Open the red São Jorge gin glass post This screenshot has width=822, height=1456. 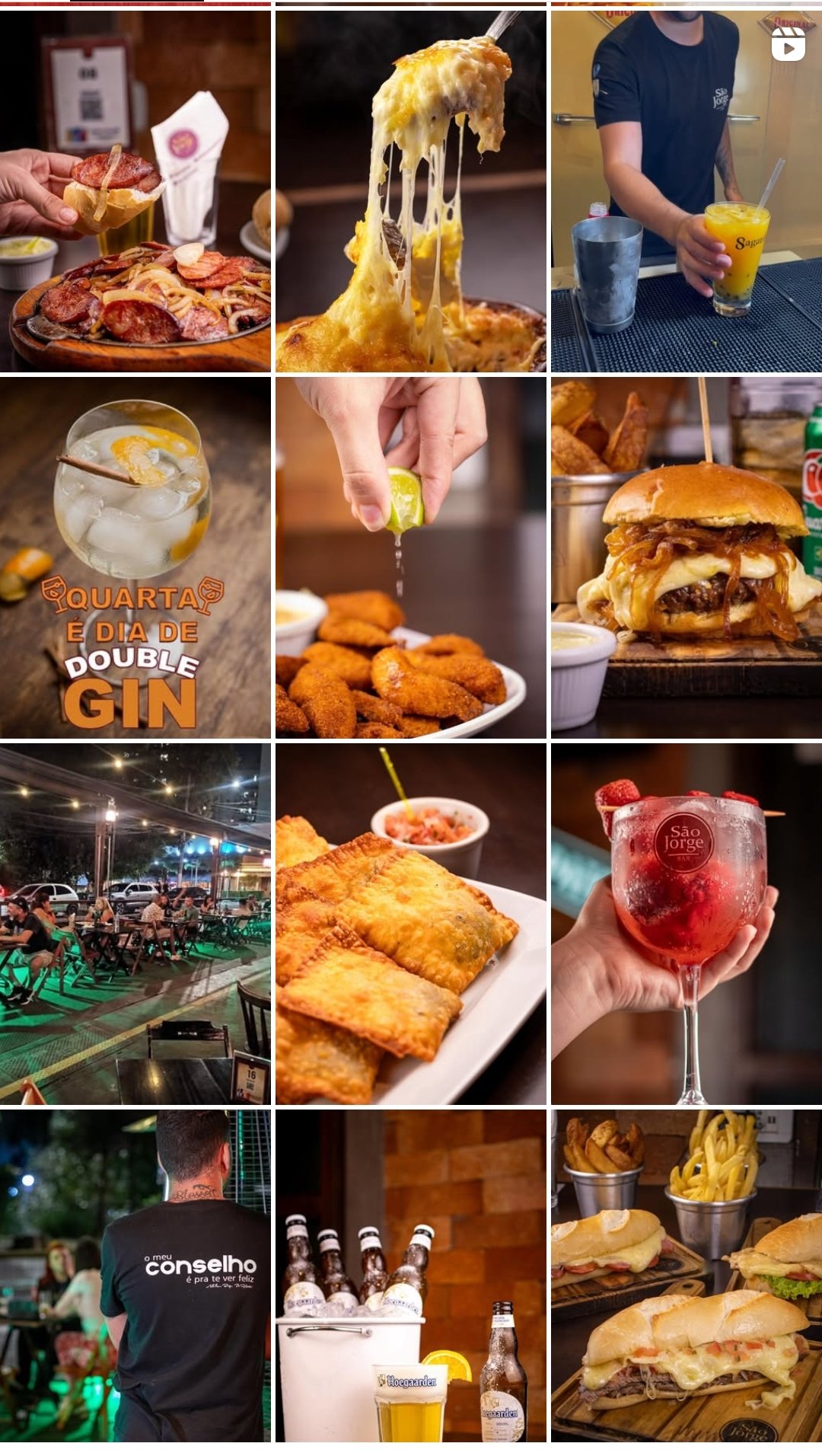click(x=687, y=924)
